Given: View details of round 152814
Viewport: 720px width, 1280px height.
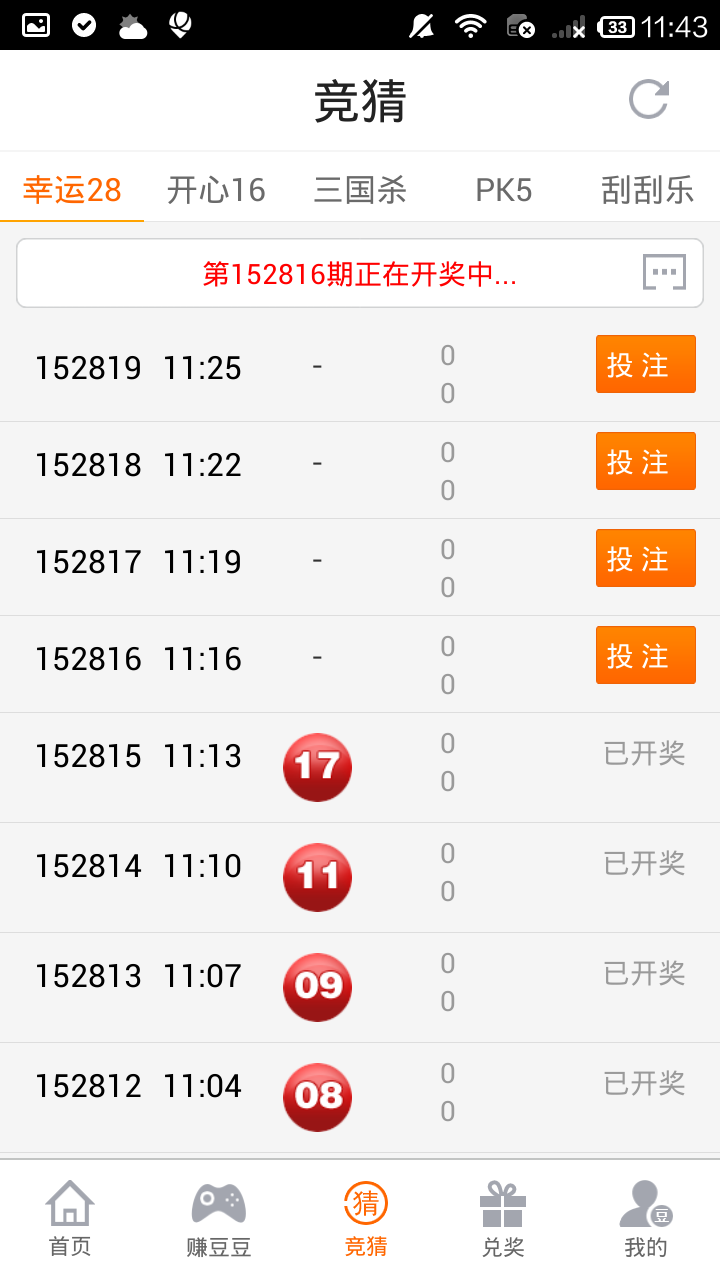Looking at the screenshot, I should click(x=360, y=877).
